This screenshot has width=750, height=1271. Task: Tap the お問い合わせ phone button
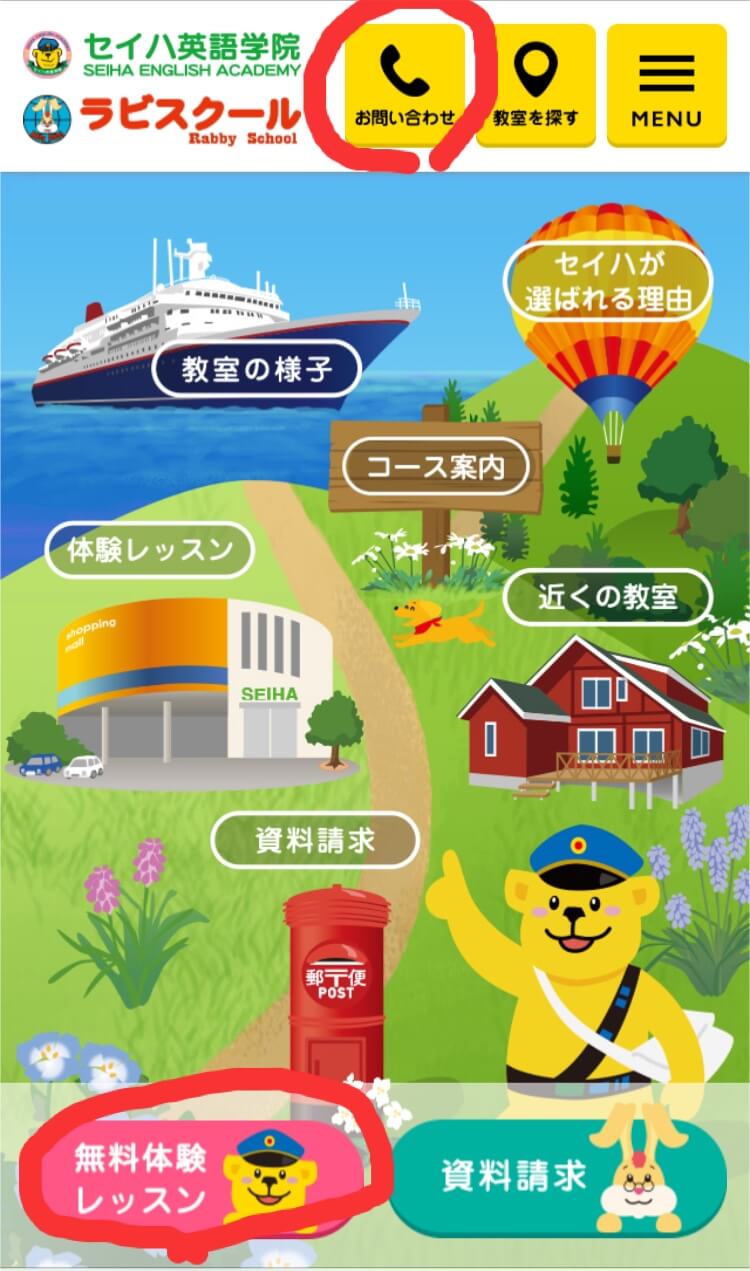(x=405, y=85)
